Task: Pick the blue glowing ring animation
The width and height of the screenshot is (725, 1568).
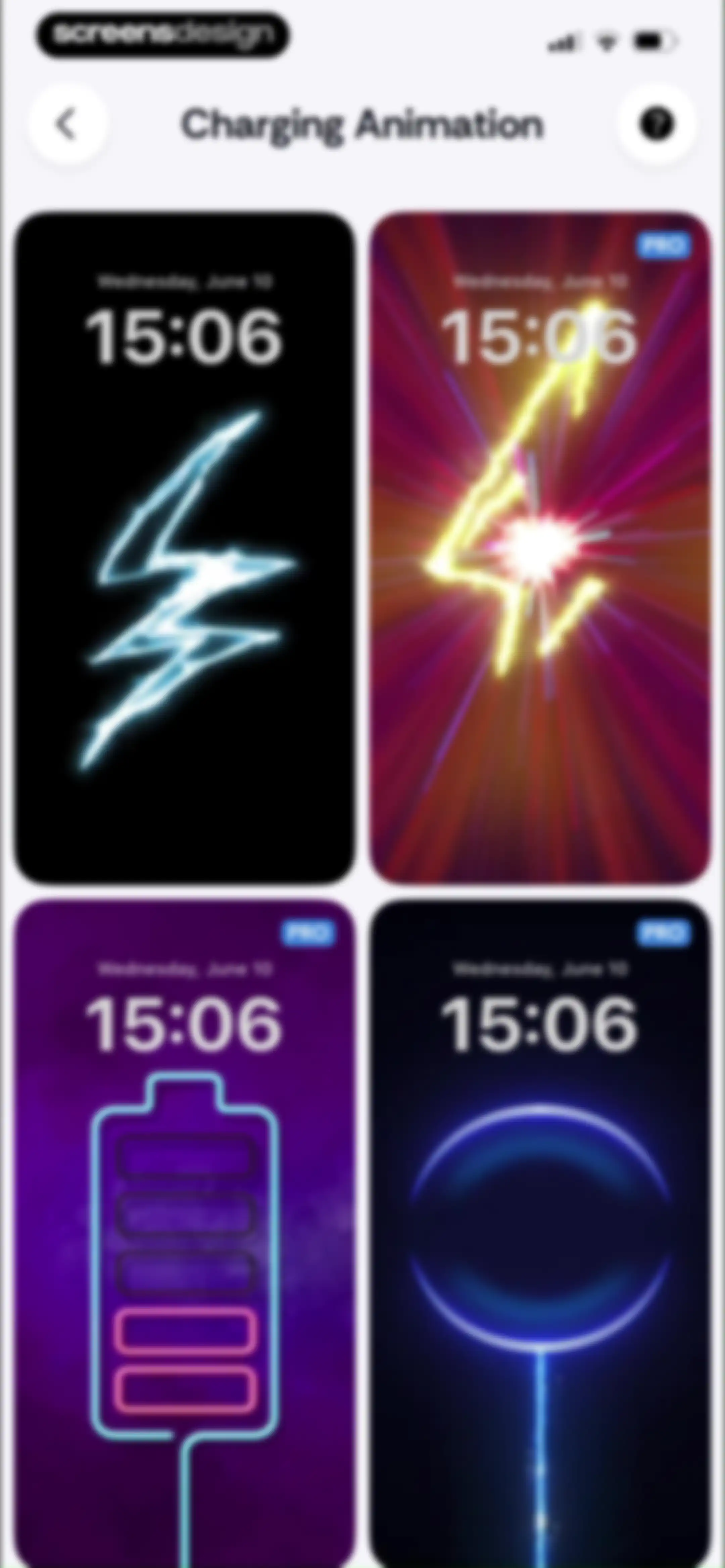Action: (x=540, y=1233)
